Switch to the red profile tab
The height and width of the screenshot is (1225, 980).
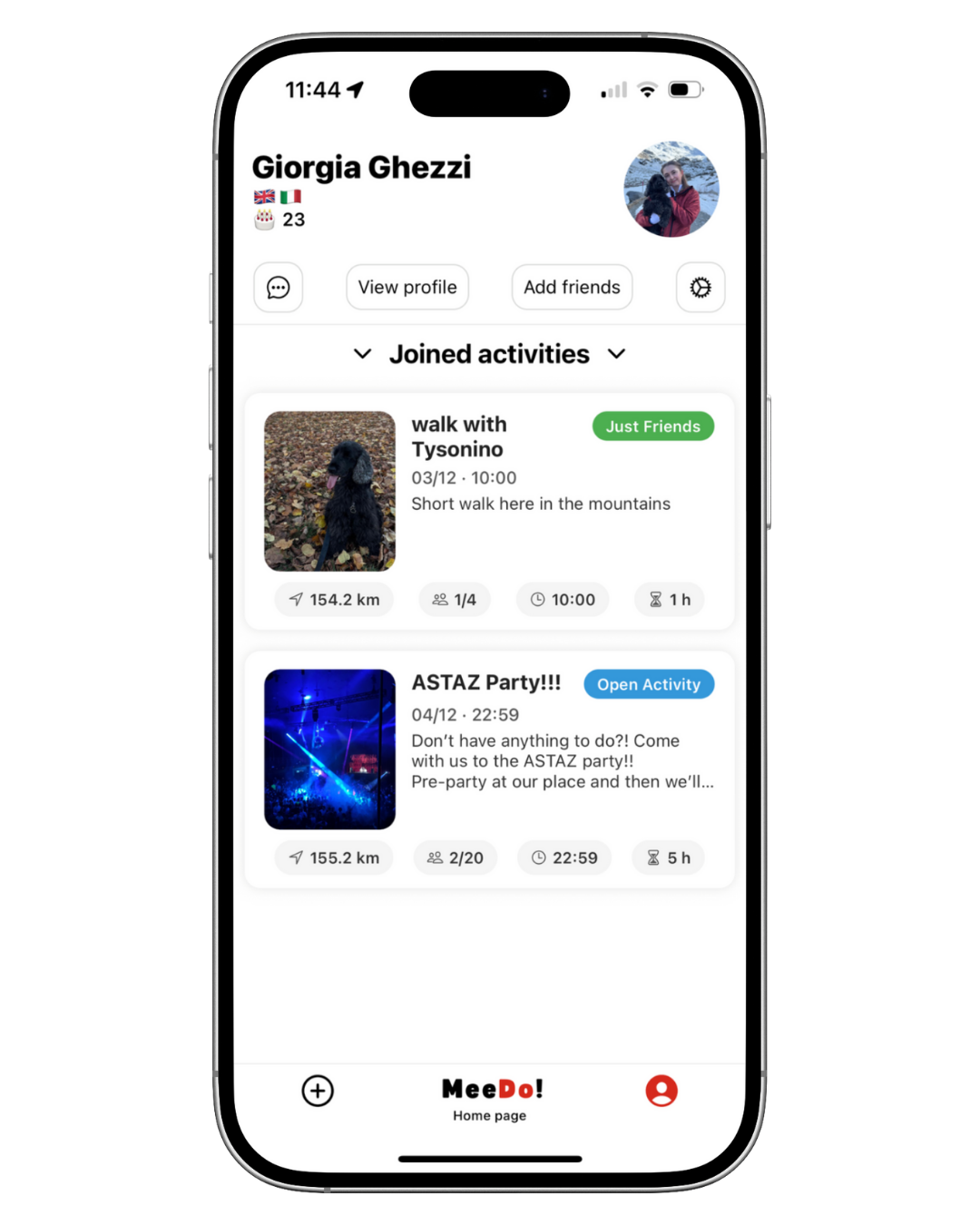[661, 1091]
